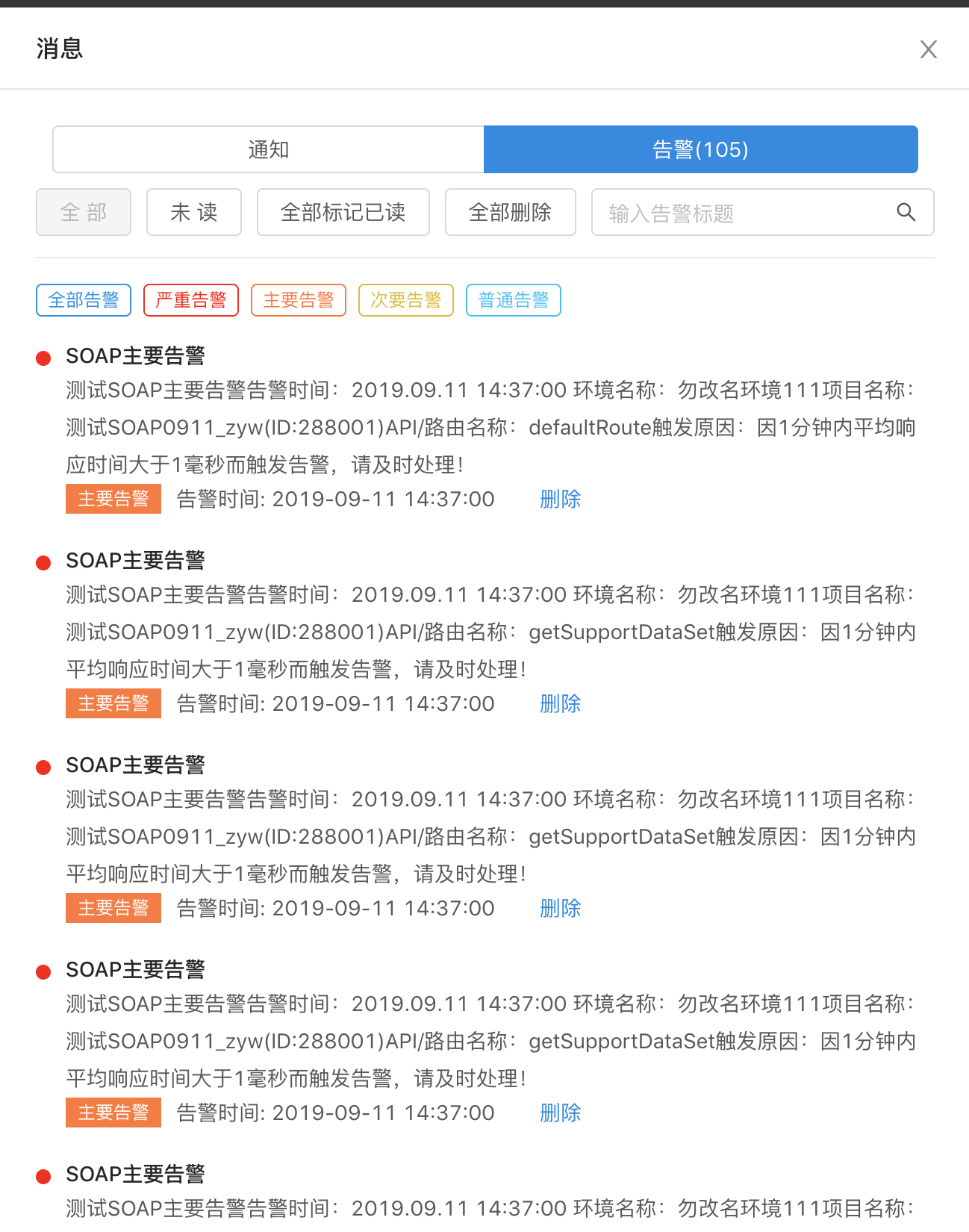The width and height of the screenshot is (969, 1232).
Task: Select the 全部告警 filter chip
Action: (84, 300)
